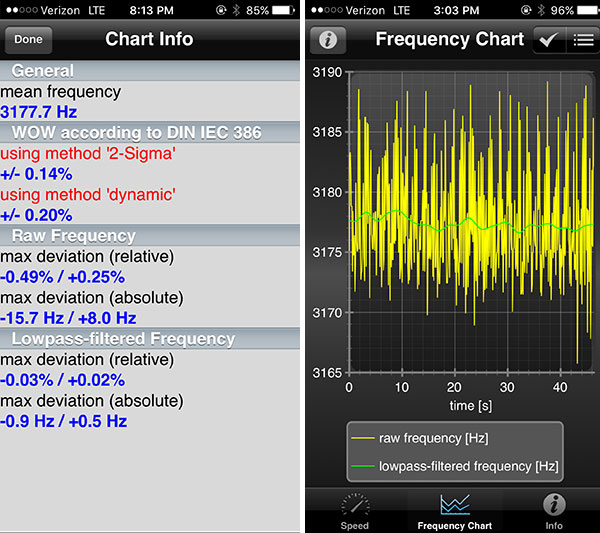Tap the checkmark icon in the top bar
Screen dimensions: 600x533
point(548,40)
